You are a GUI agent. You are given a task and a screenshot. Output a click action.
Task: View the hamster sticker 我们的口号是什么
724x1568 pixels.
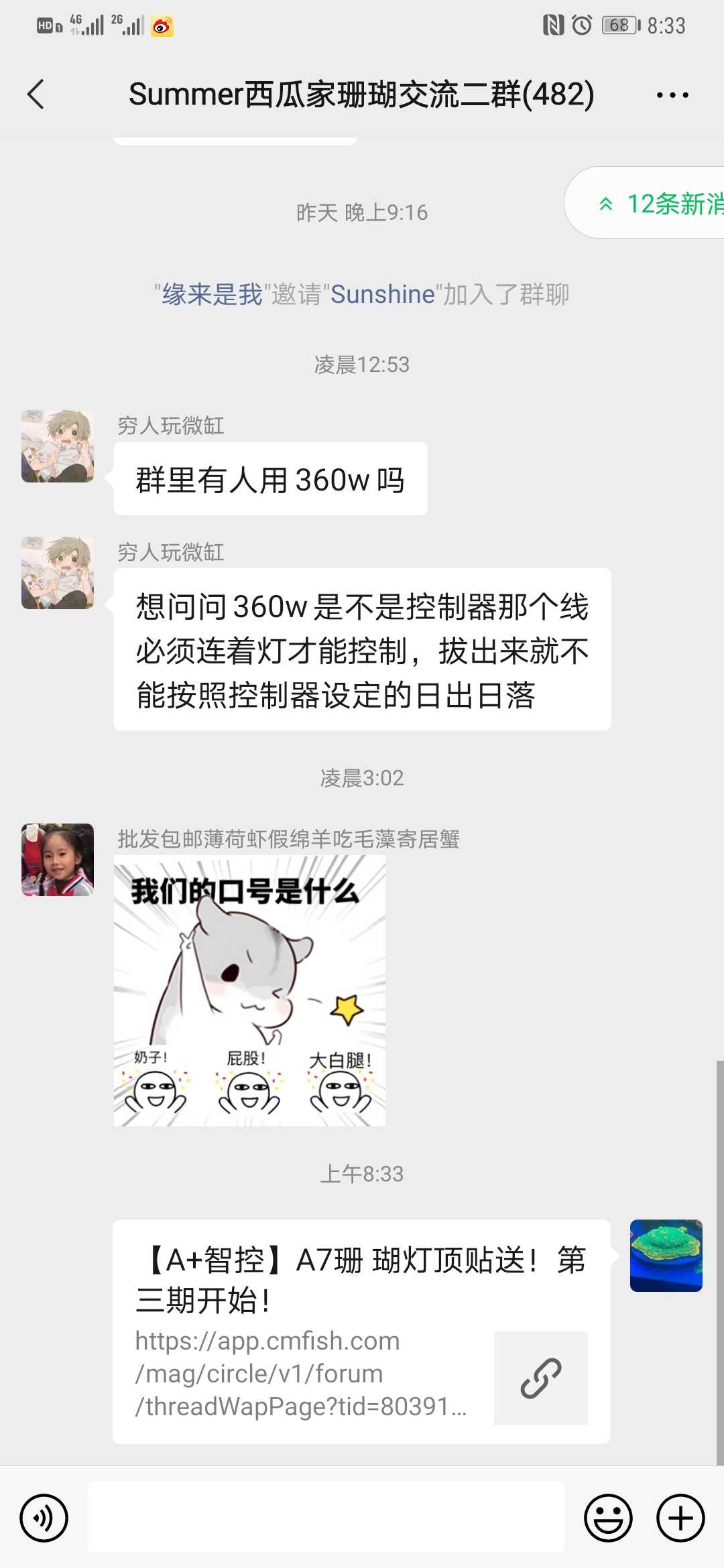point(249,990)
